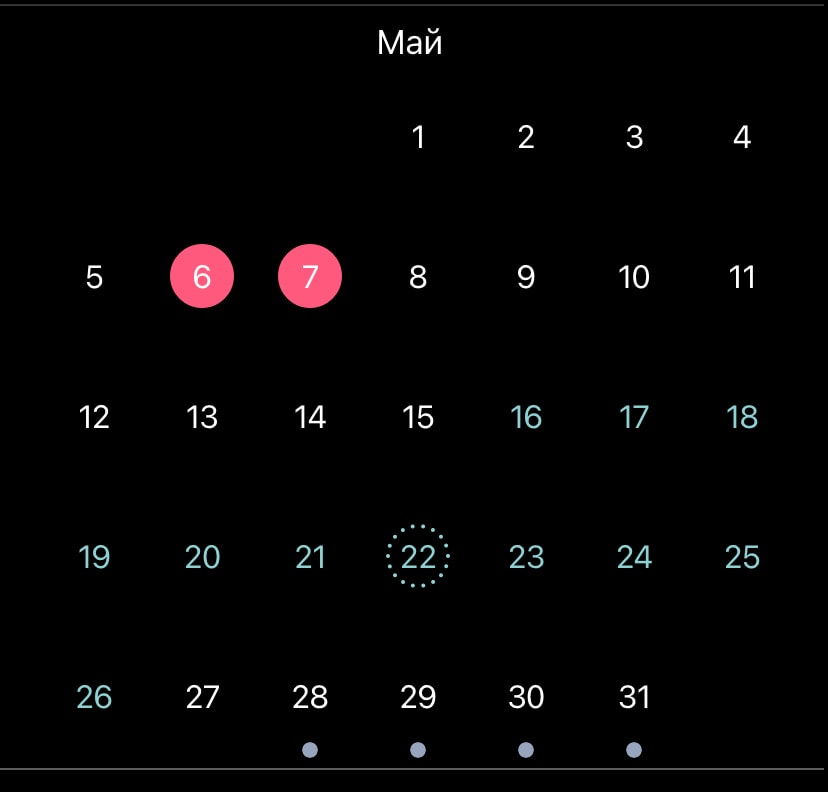Tap the dotted-circled date 22

(x=418, y=556)
